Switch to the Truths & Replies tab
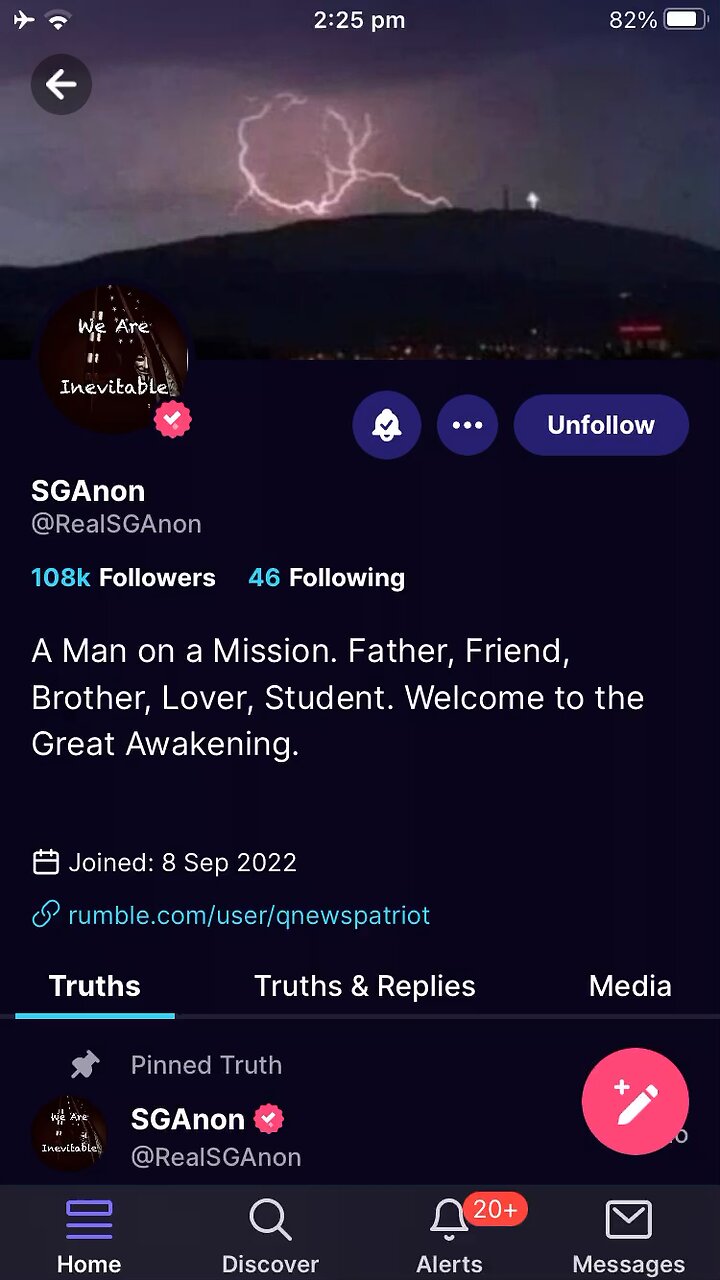The width and height of the screenshot is (720, 1280). click(x=364, y=986)
